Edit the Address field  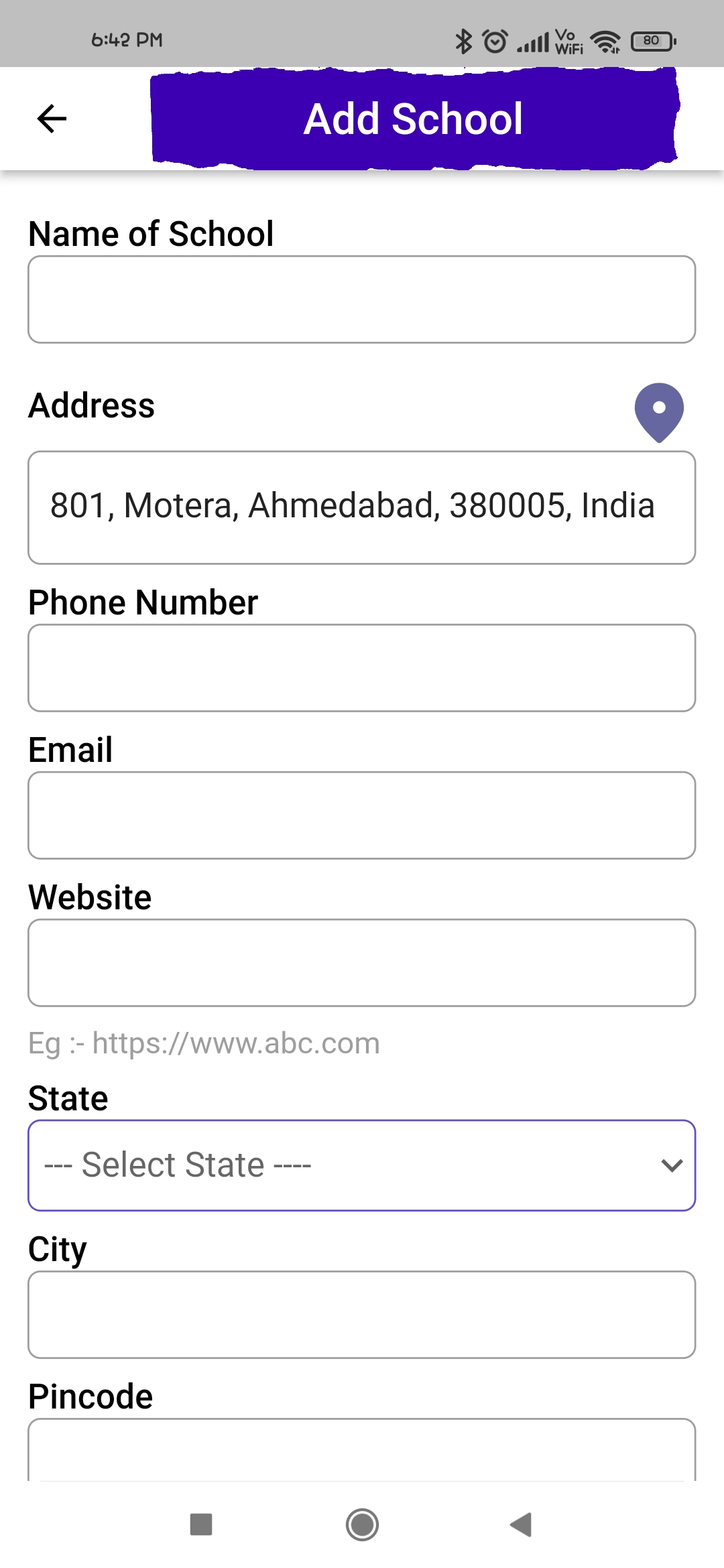pos(361,507)
